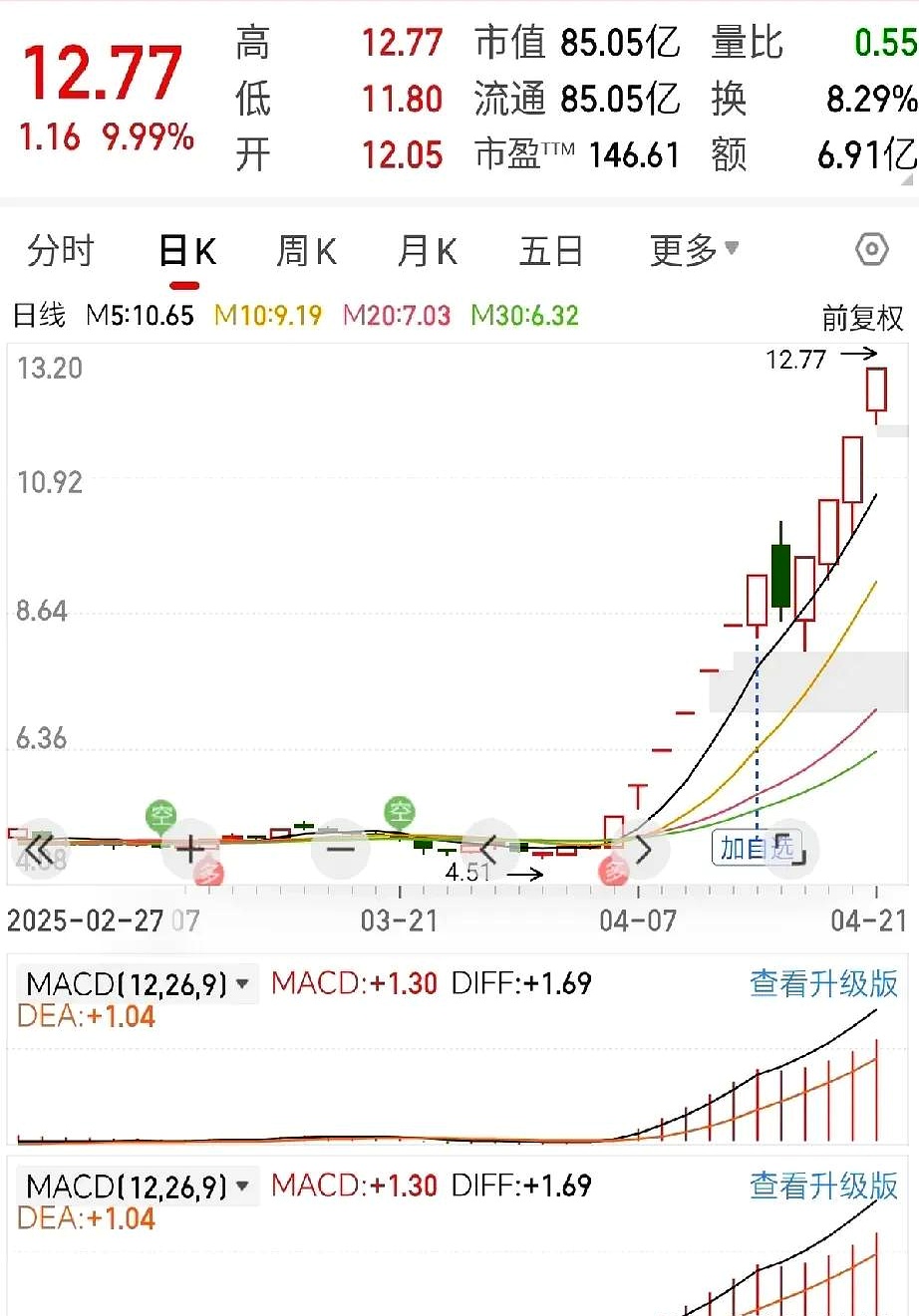Show the 五日 chart

[550, 251]
